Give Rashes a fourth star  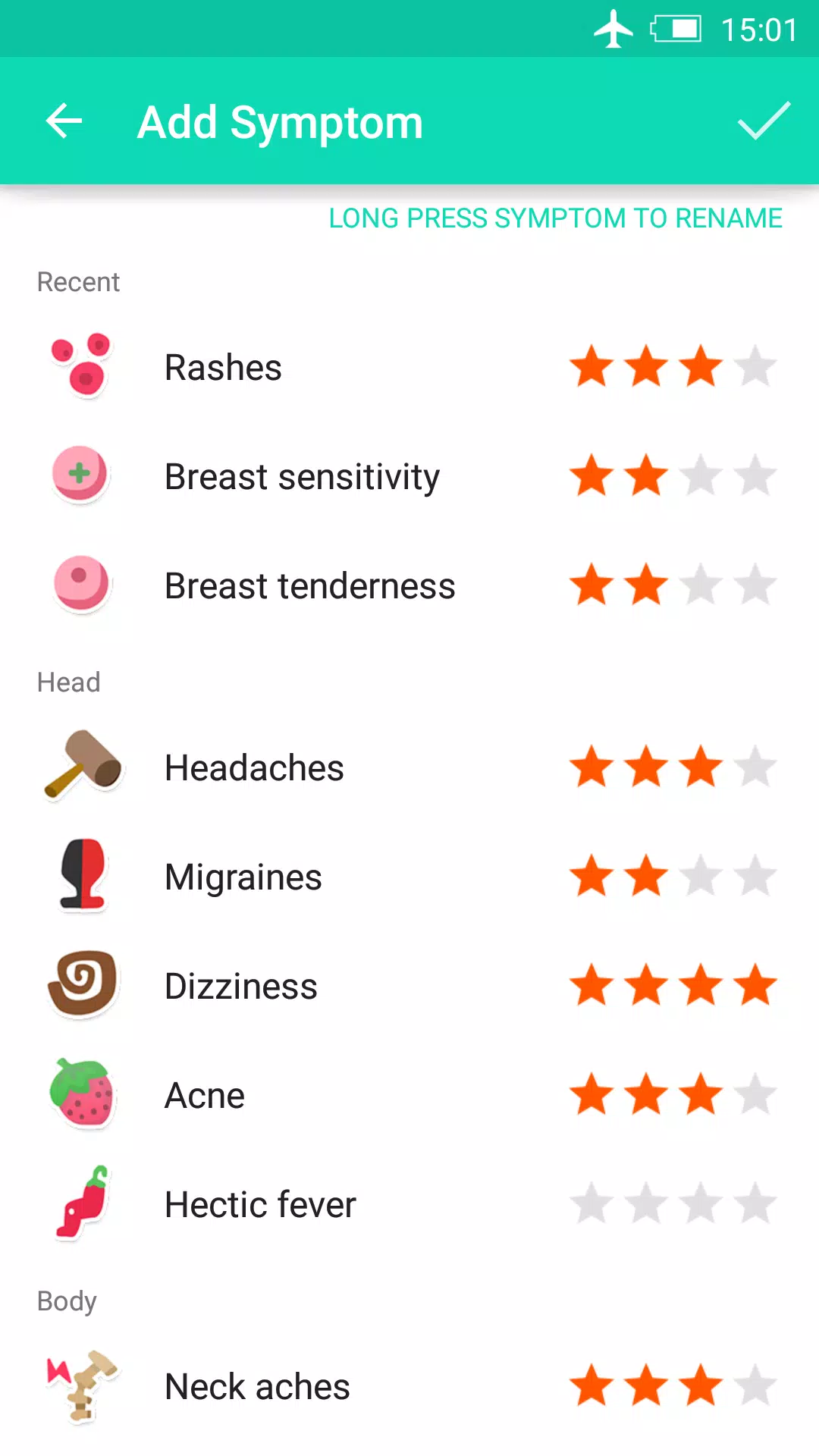pos(755,367)
